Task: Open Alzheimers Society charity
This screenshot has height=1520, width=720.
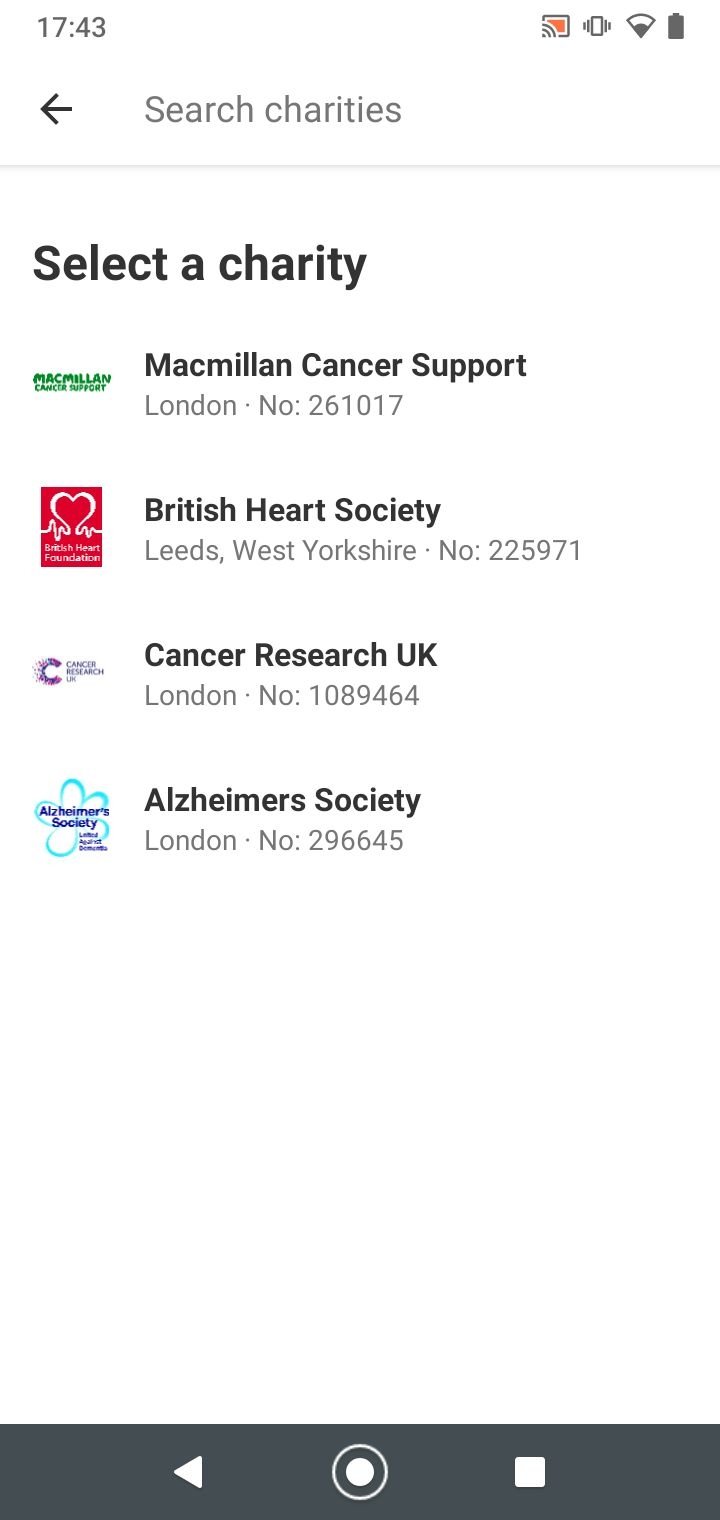Action: point(360,818)
